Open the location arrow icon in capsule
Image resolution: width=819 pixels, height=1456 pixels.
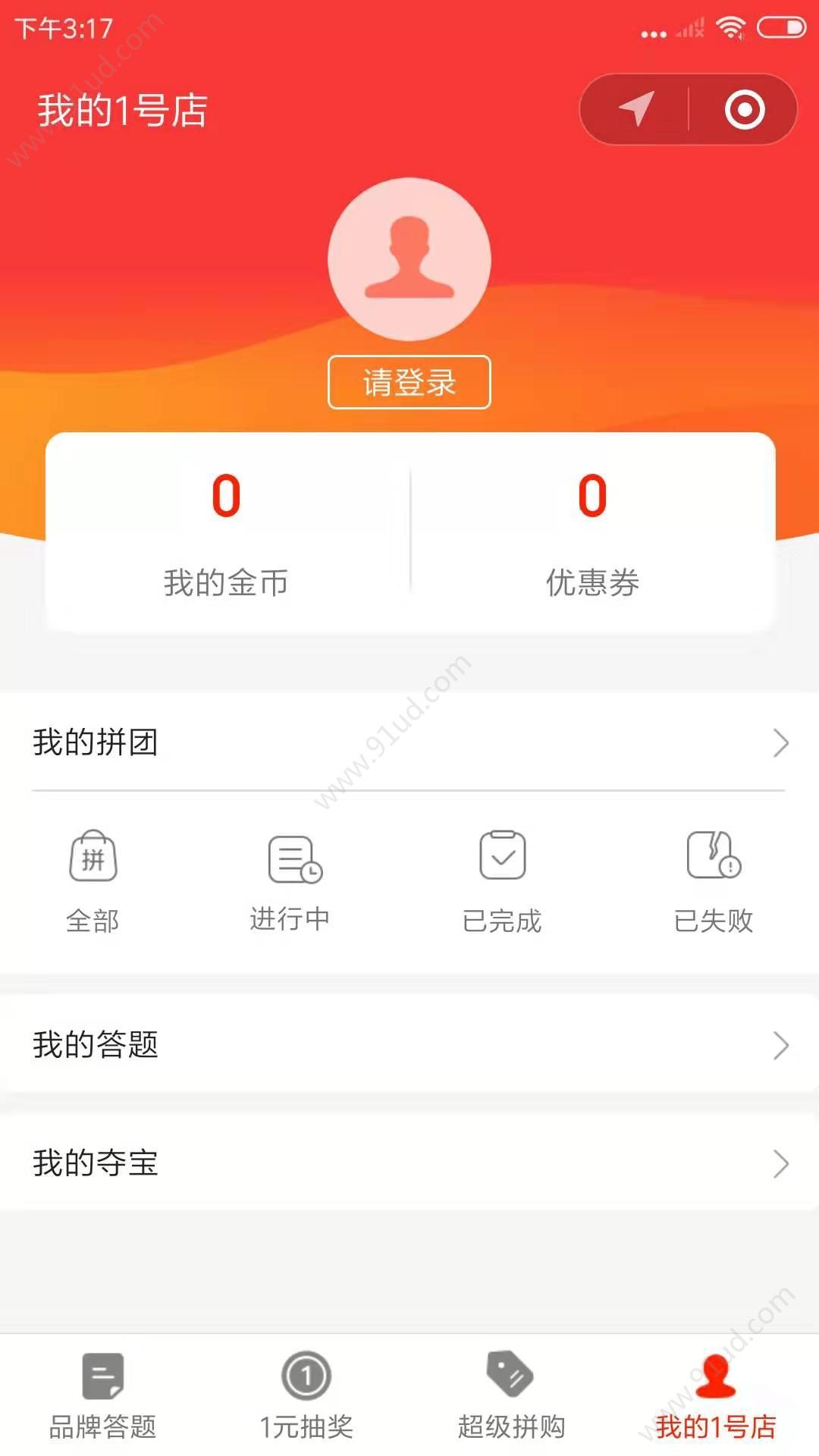tap(635, 109)
